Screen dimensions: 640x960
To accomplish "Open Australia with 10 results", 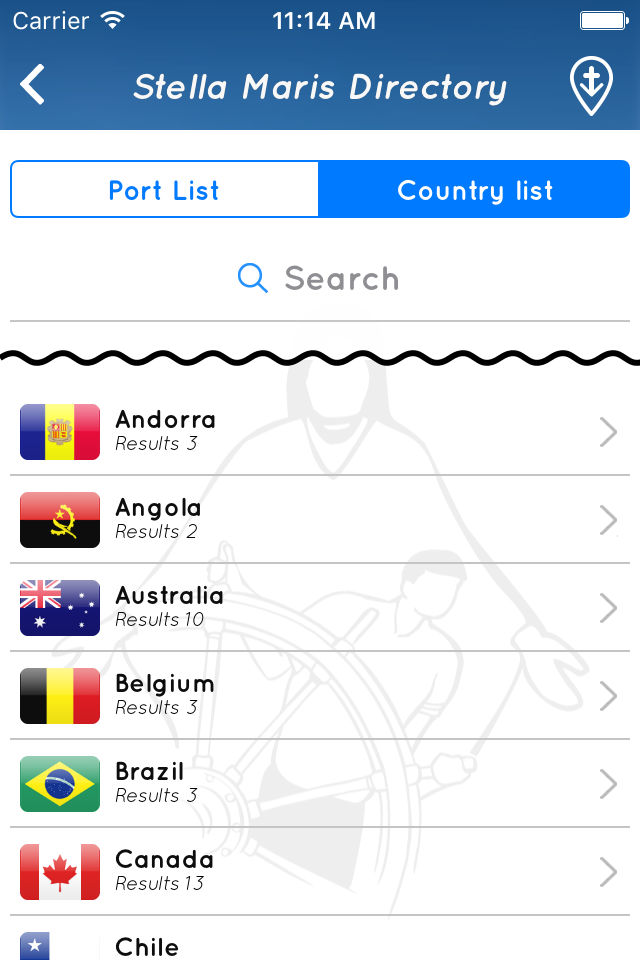I will pos(320,607).
